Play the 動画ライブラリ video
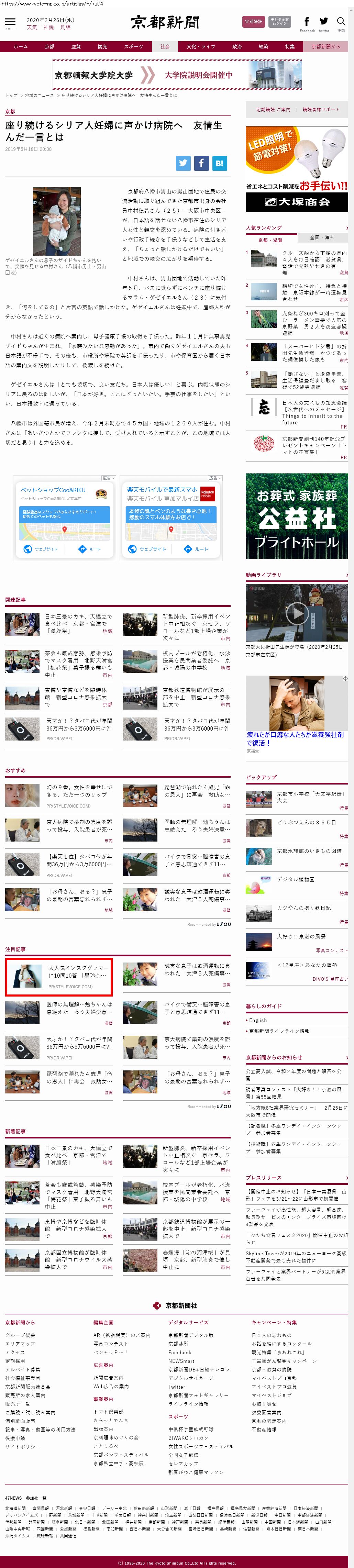The height and width of the screenshot is (1568, 354). pos(297,613)
